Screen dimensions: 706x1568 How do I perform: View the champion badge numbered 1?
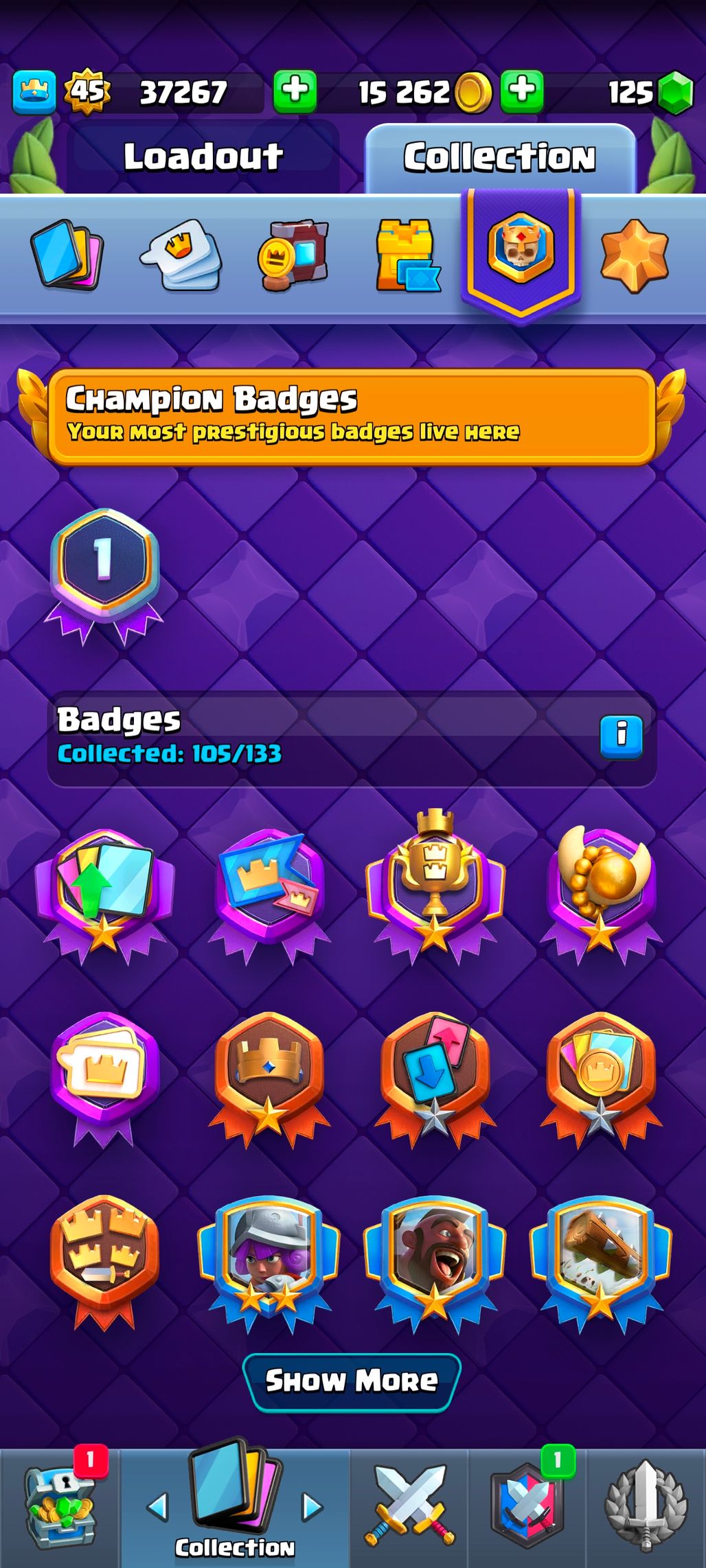coord(104,567)
